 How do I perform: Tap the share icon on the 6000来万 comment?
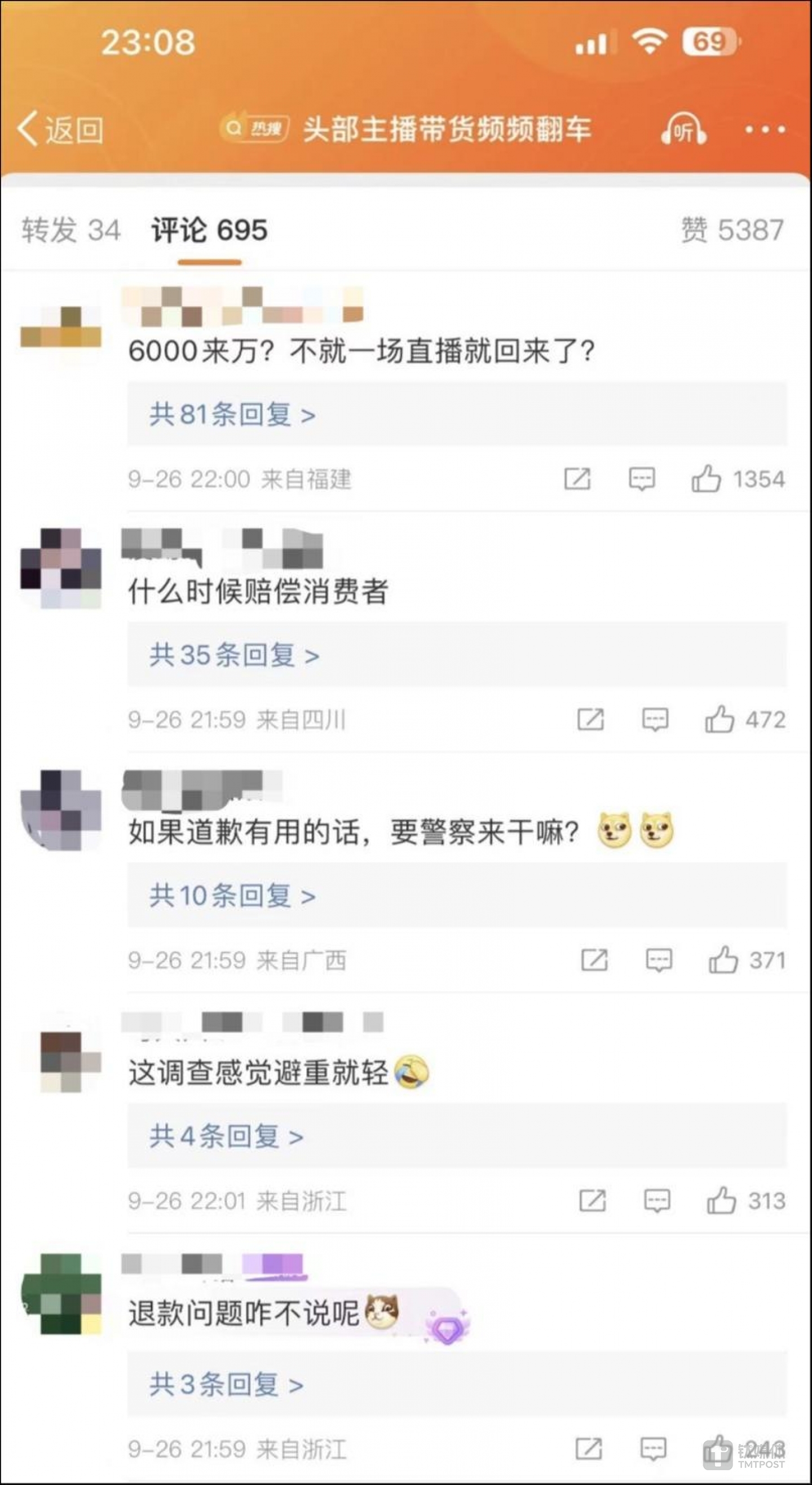579,478
